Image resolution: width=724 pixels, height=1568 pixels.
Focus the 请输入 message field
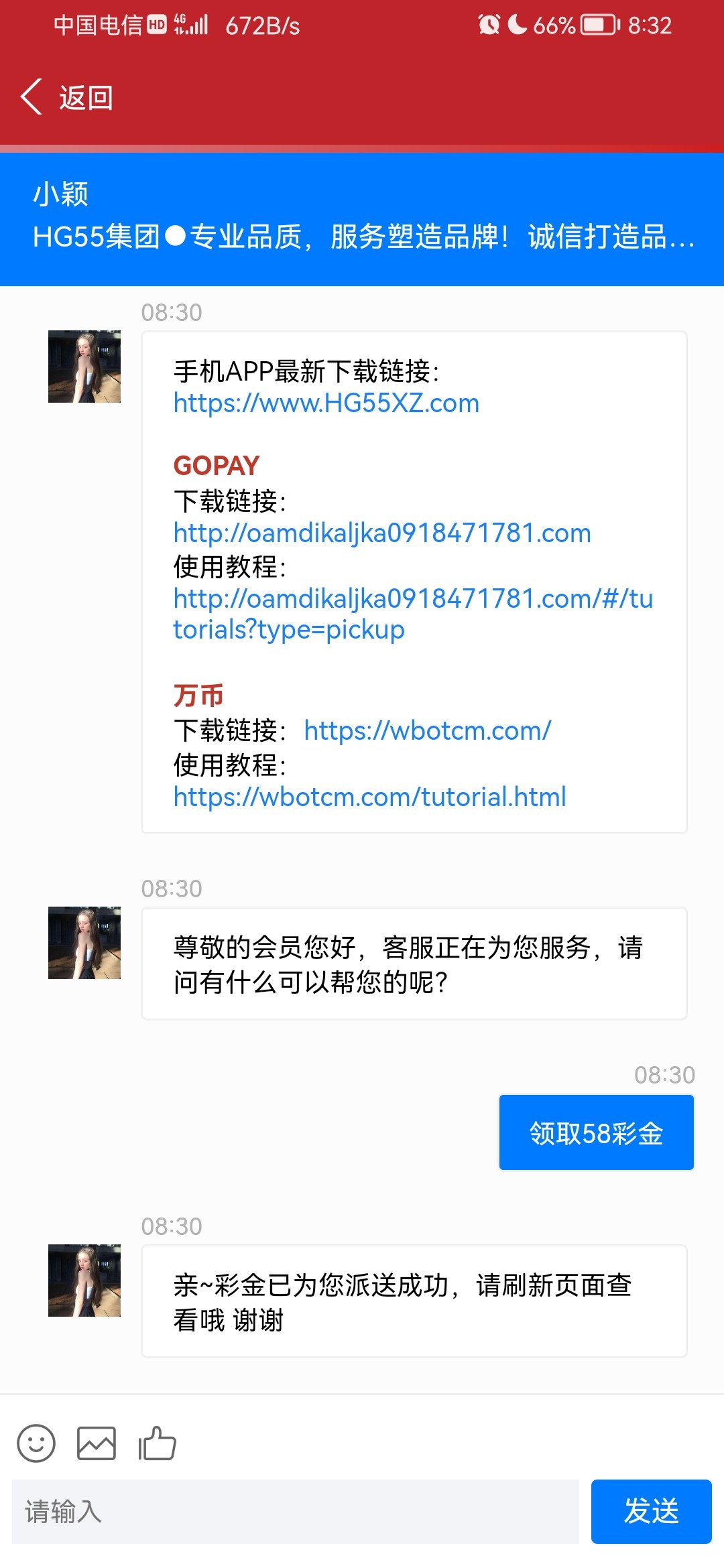tap(295, 1512)
